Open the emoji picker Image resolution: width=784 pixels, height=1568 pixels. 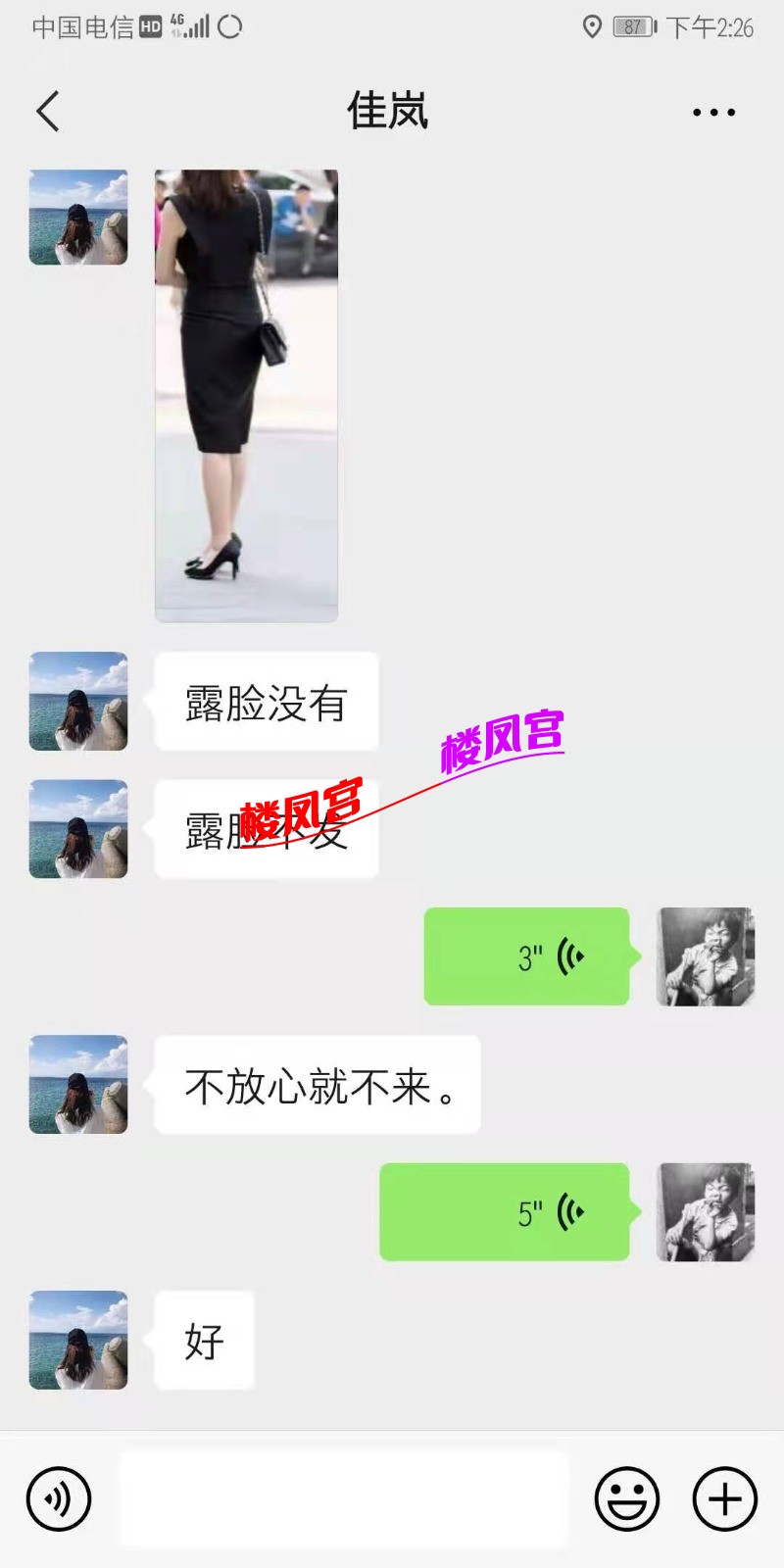(626, 1498)
